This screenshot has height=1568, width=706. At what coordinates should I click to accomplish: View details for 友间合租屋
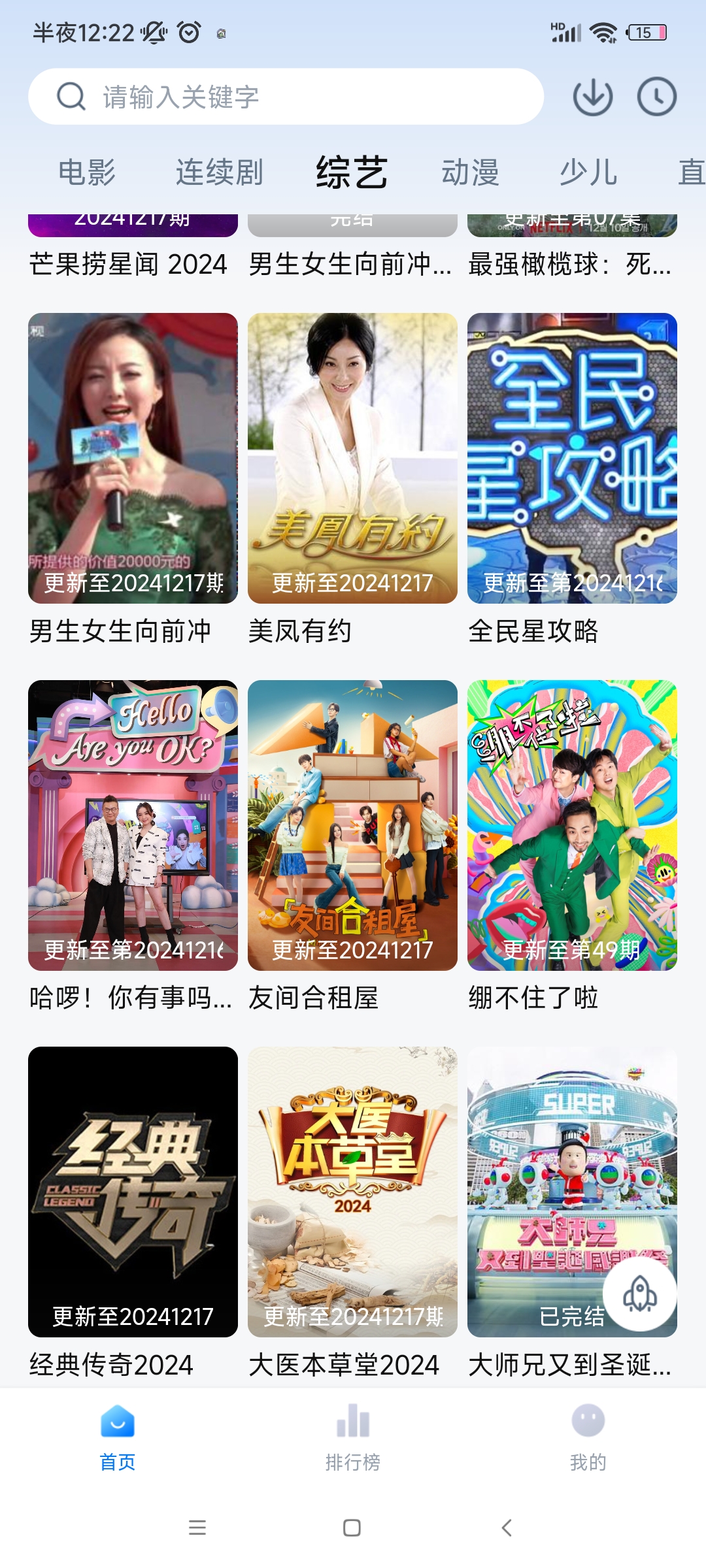[x=352, y=825]
